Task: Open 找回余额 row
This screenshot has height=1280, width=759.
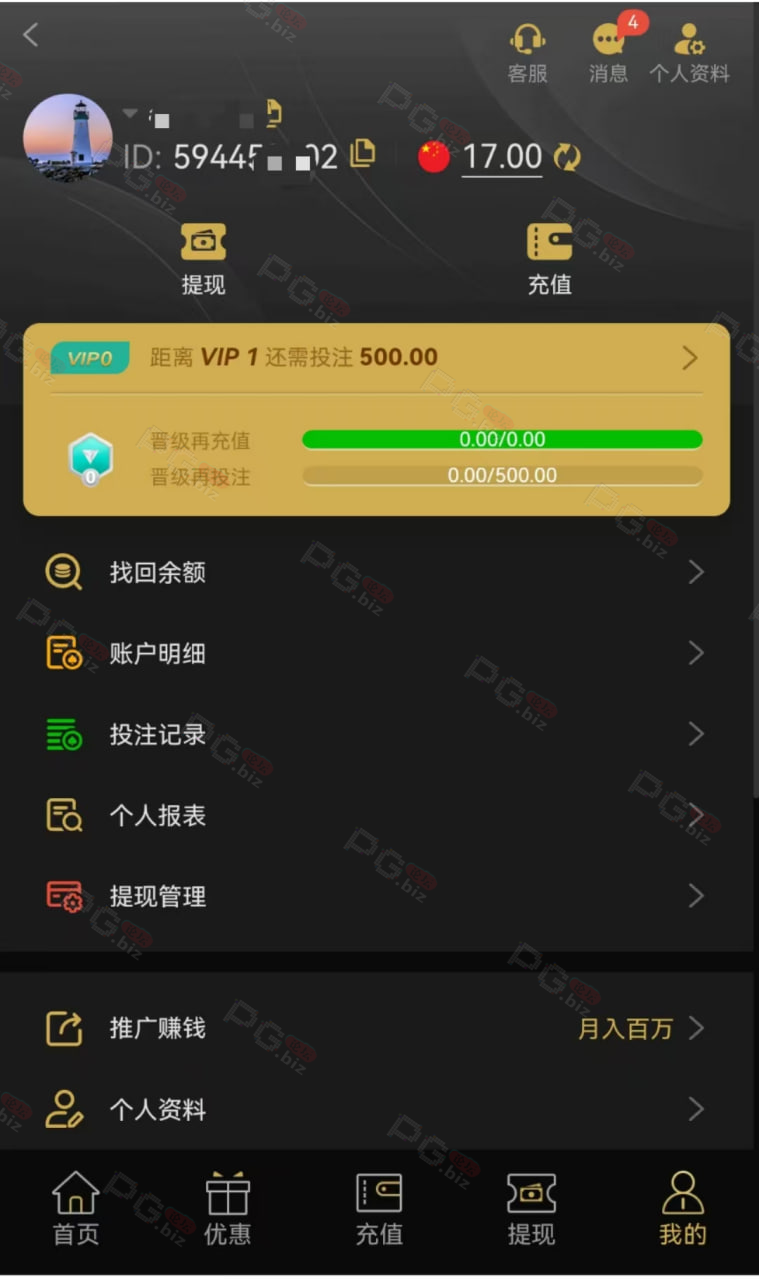Action: point(377,572)
